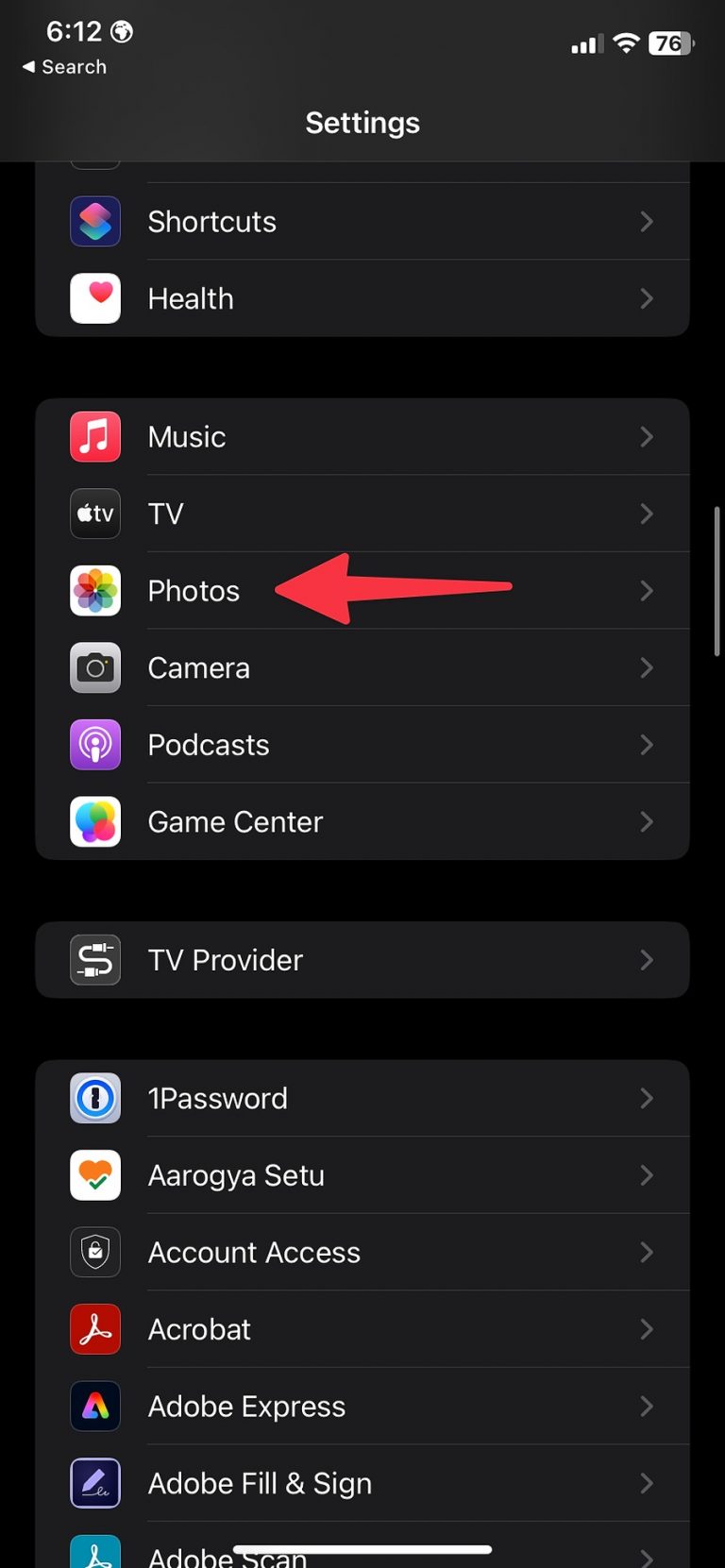Open Account Access settings

[x=362, y=1253]
